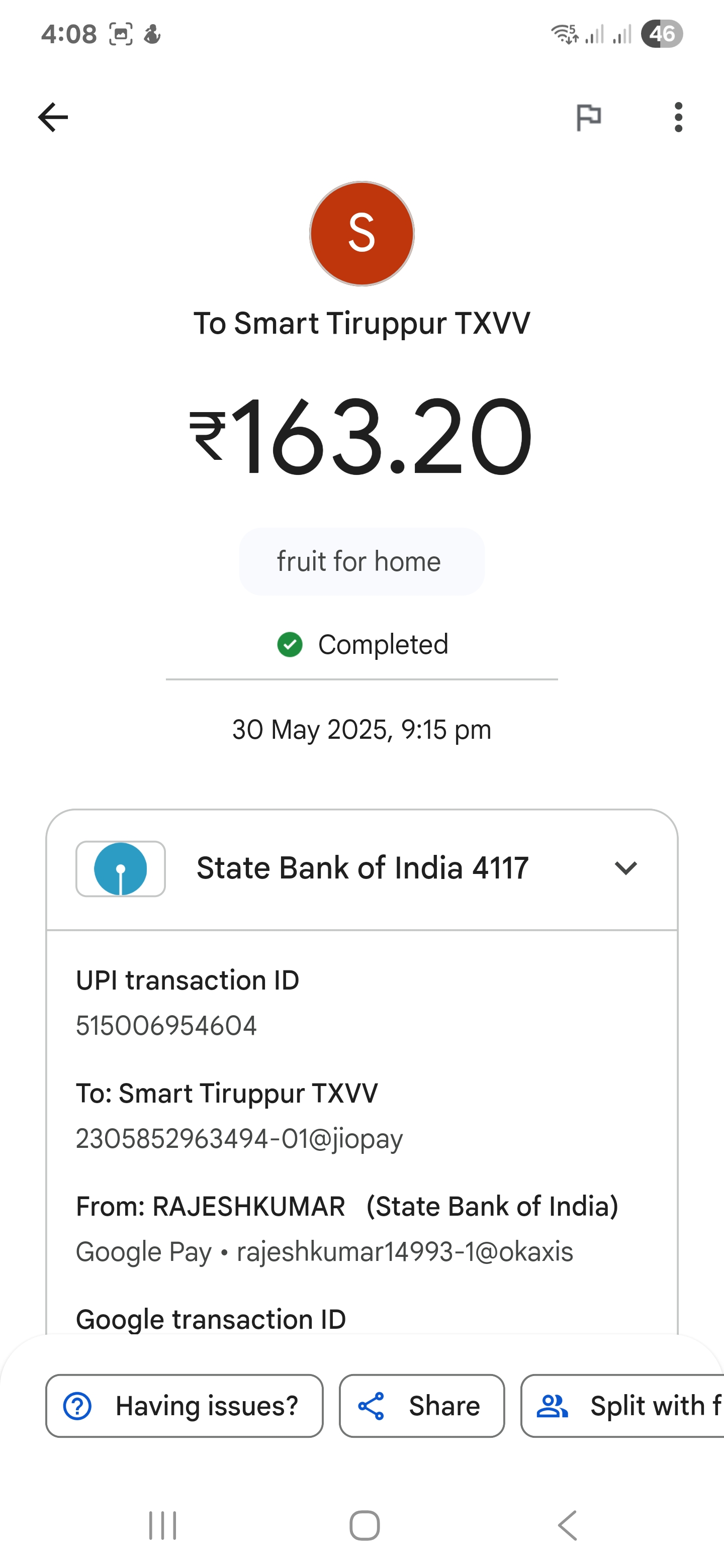Tap the flag icon to report transaction

(x=588, y=117)
